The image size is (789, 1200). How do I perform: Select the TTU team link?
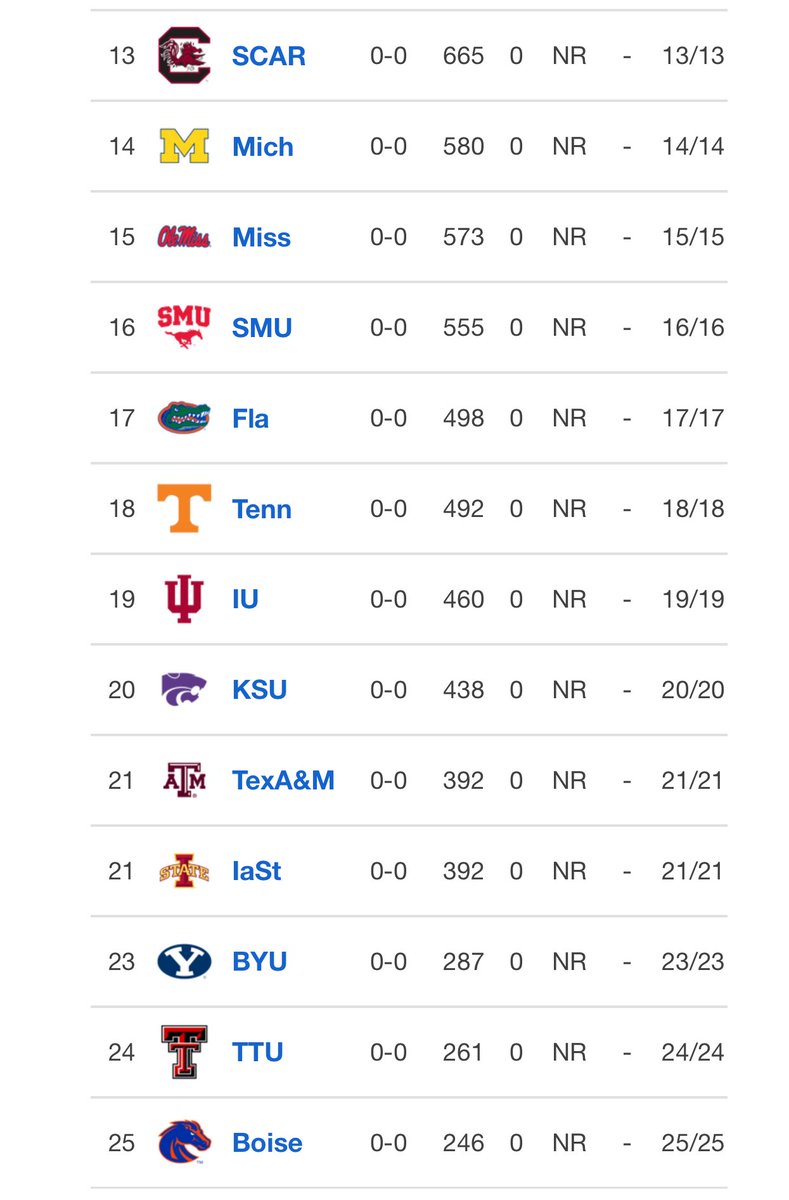pos(257,1052)
